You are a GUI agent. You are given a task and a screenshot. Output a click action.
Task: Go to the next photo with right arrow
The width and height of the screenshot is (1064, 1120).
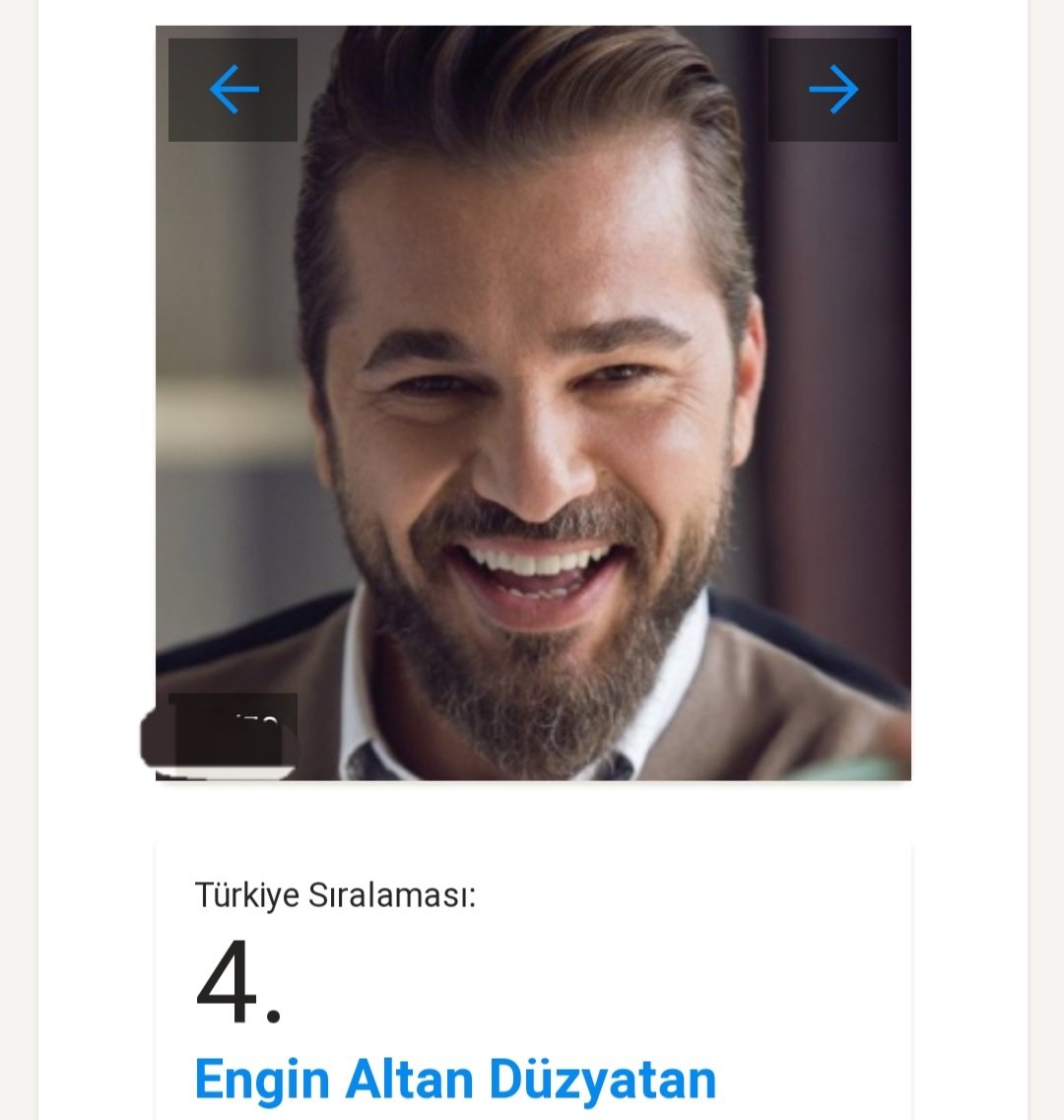pyautogui.click(x=832, y=90)
